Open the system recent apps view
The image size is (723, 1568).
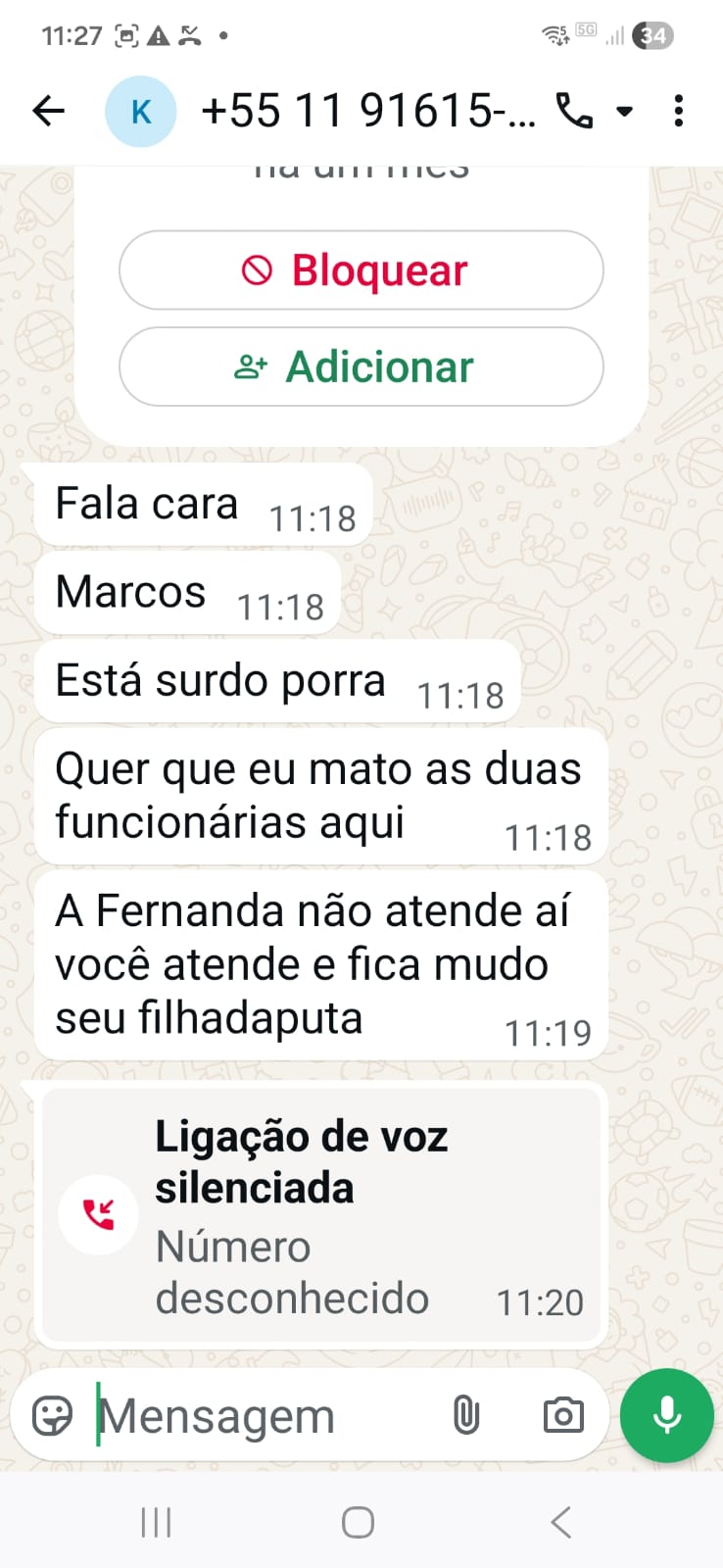coord(157,1522)
